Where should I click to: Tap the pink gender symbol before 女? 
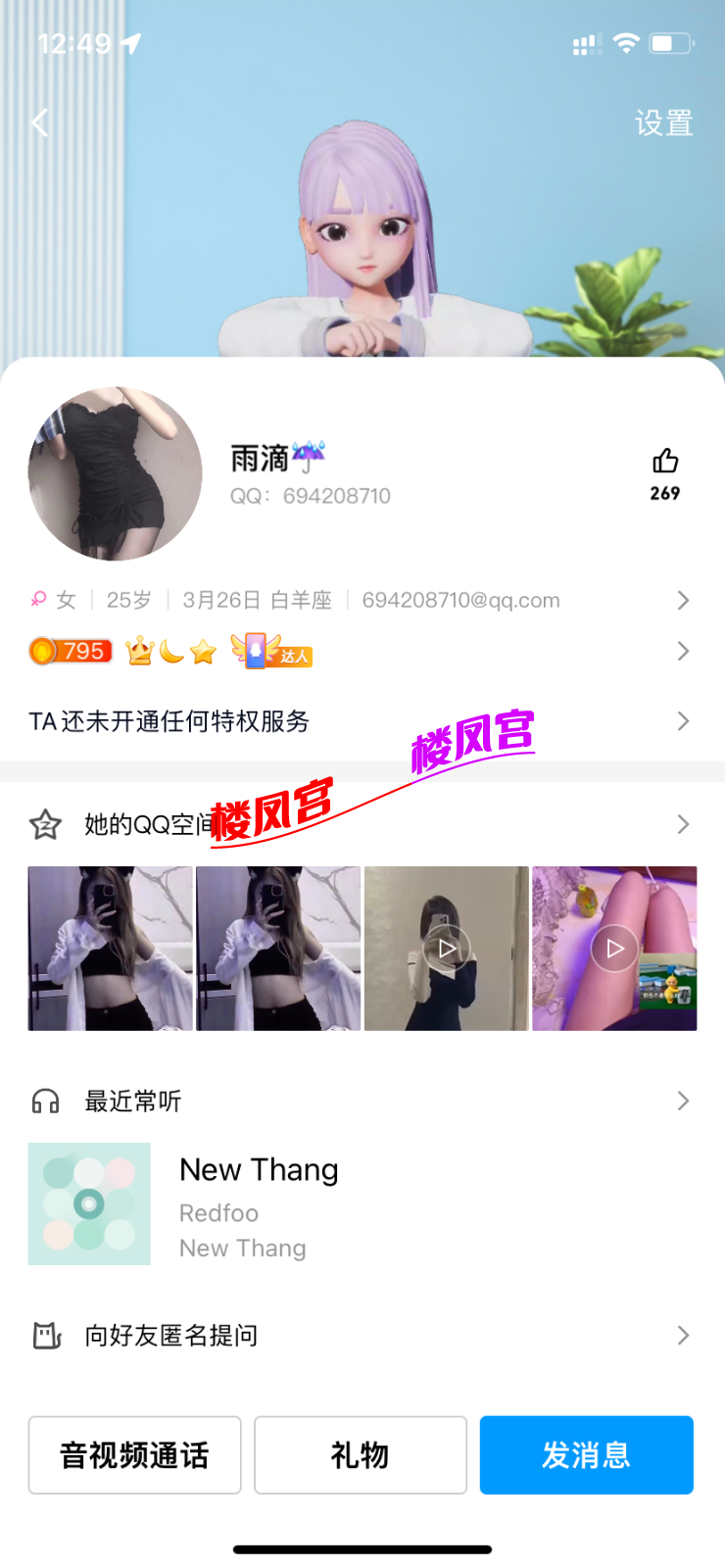coord(38,600)
